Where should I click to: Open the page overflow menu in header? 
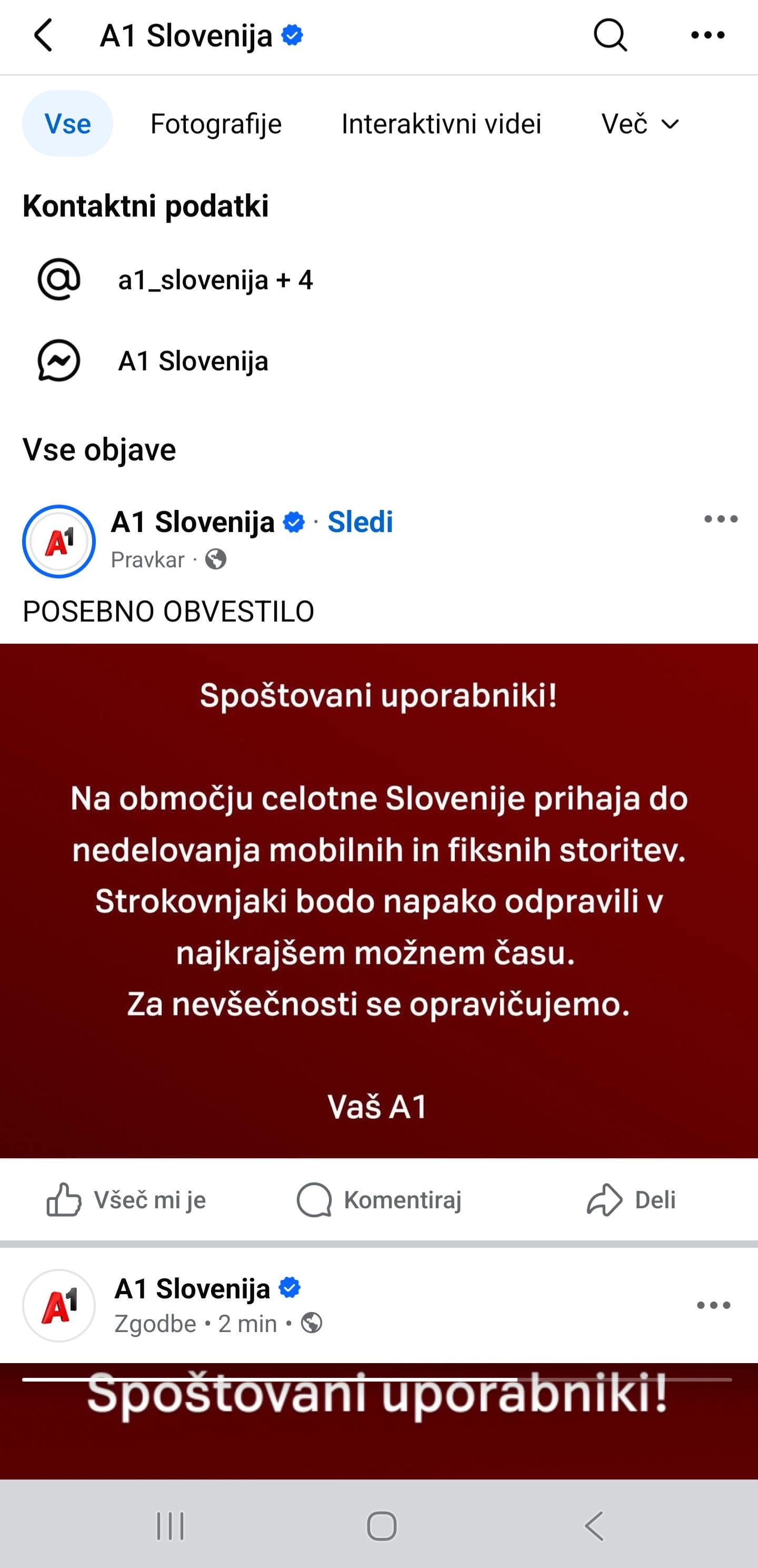click(x=707, y=35)
